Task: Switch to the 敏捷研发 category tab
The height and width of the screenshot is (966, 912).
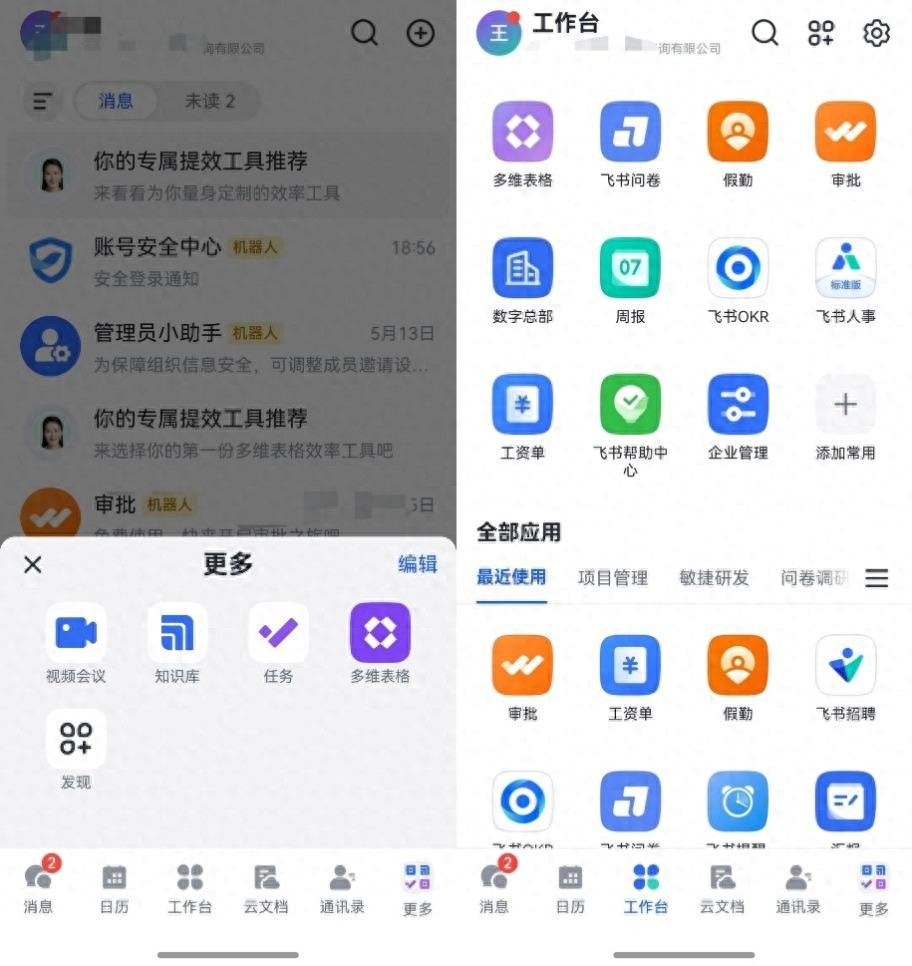Action: point(714,578)
